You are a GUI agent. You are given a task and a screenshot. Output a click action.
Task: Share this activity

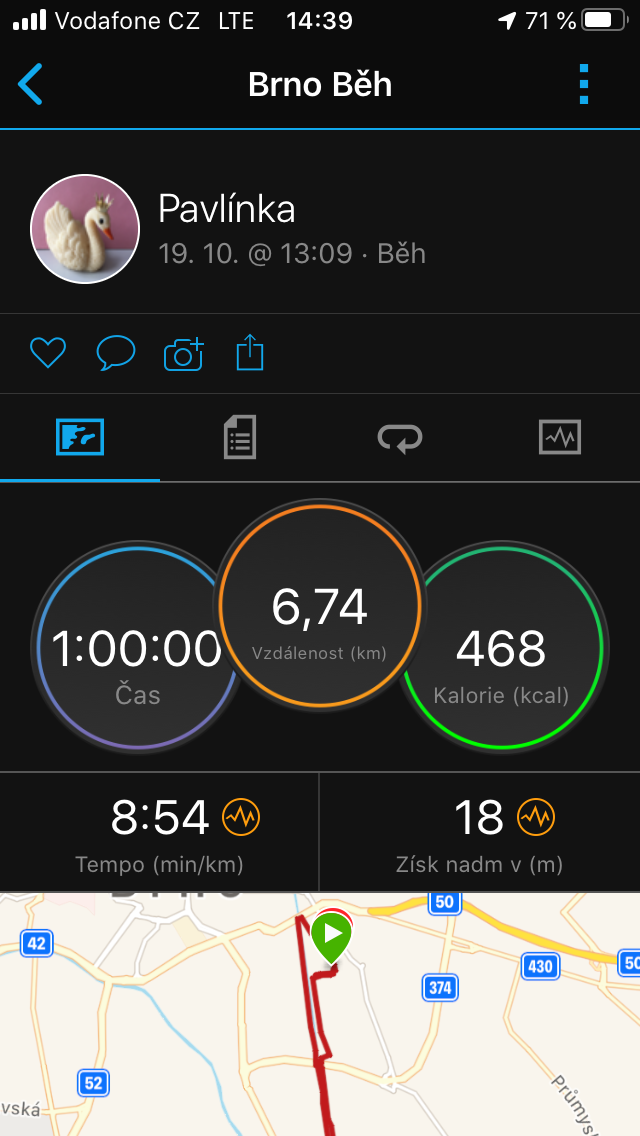(250, 353)
